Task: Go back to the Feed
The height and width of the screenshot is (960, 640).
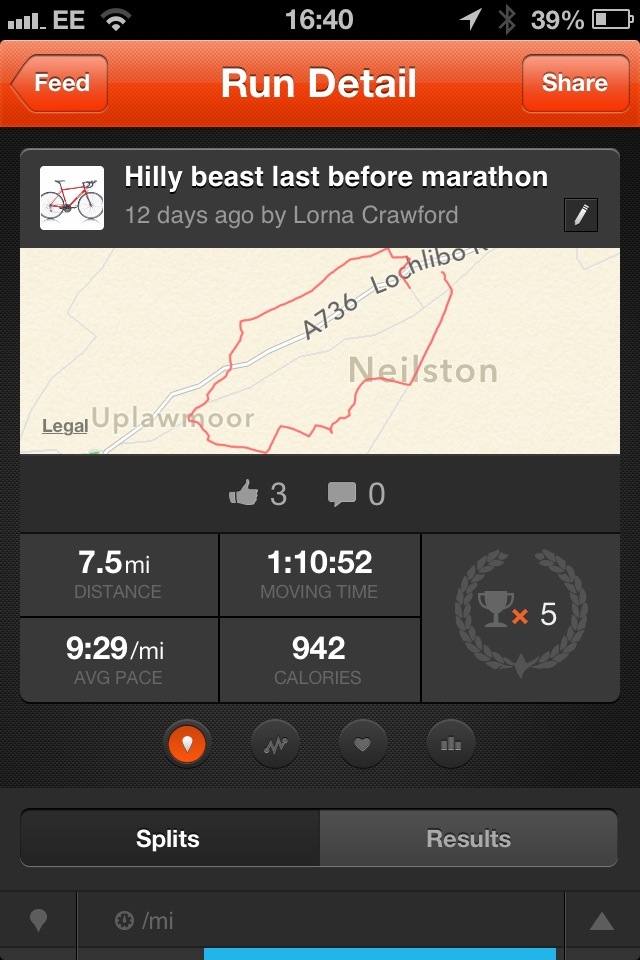Action: [60, 83]
